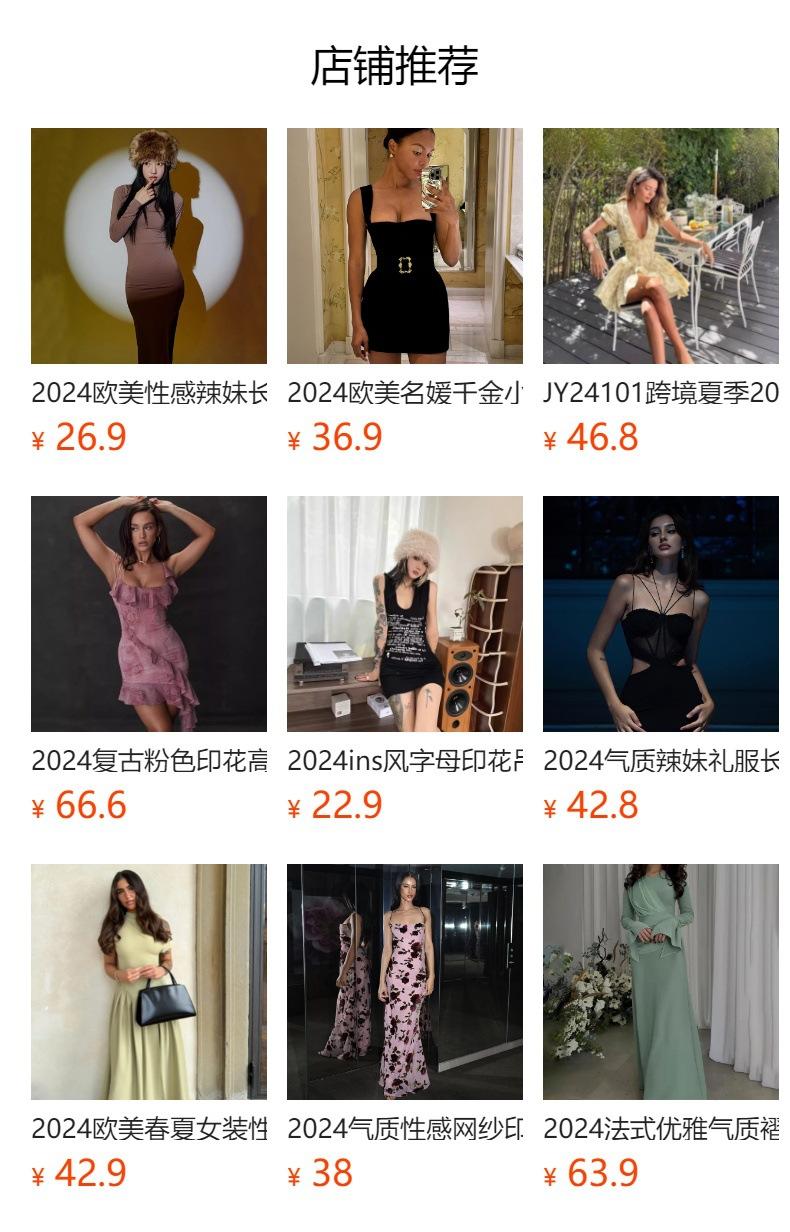View the ¥42.8 black evening dress

point(660,614)
